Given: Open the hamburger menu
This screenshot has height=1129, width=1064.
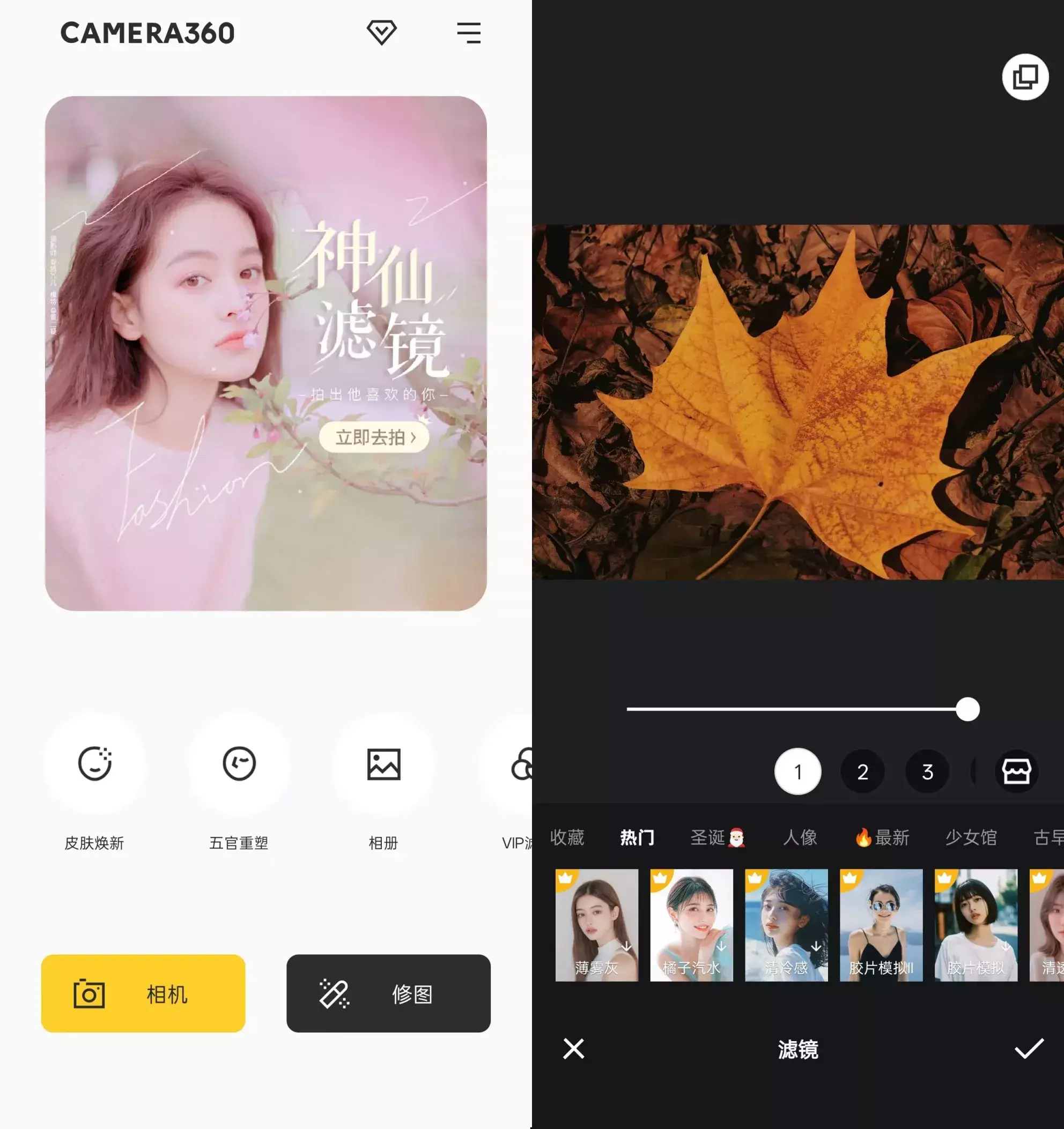Looking at the screenshot, I should (x=469, y=33).
